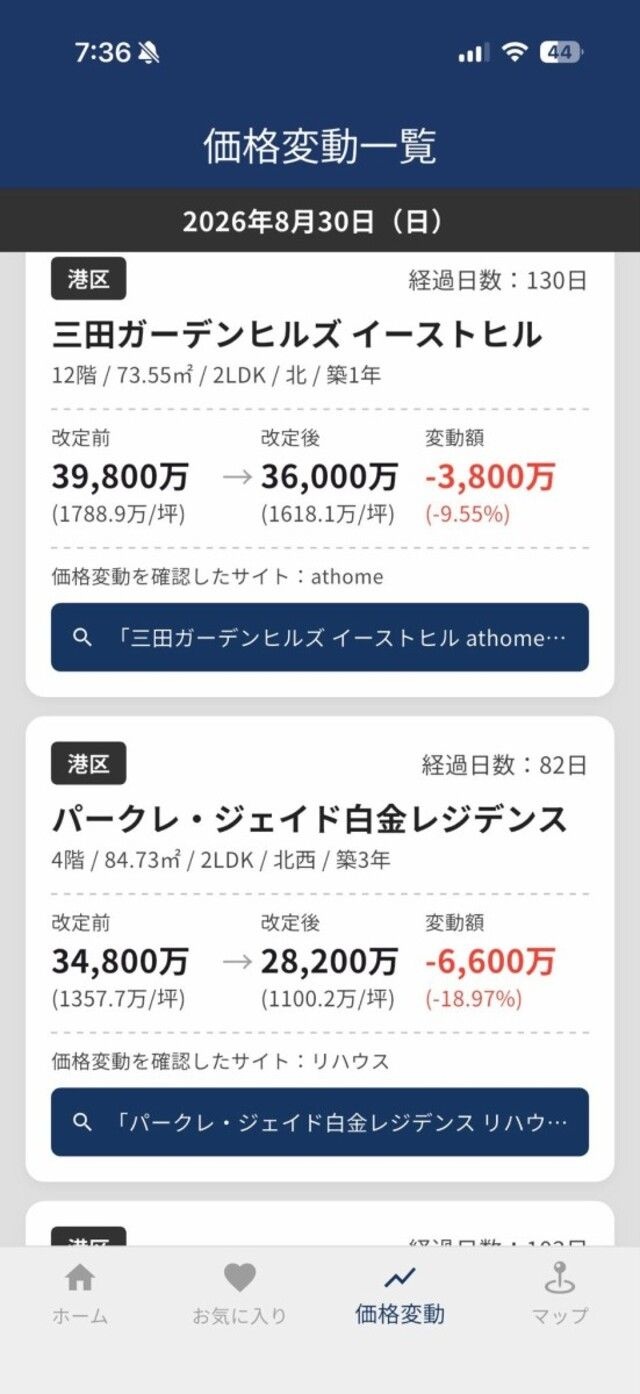The width and height of the screenshot is (640, 1394).
Task: Go to the ホーム tab
Action: [80, 1293]
